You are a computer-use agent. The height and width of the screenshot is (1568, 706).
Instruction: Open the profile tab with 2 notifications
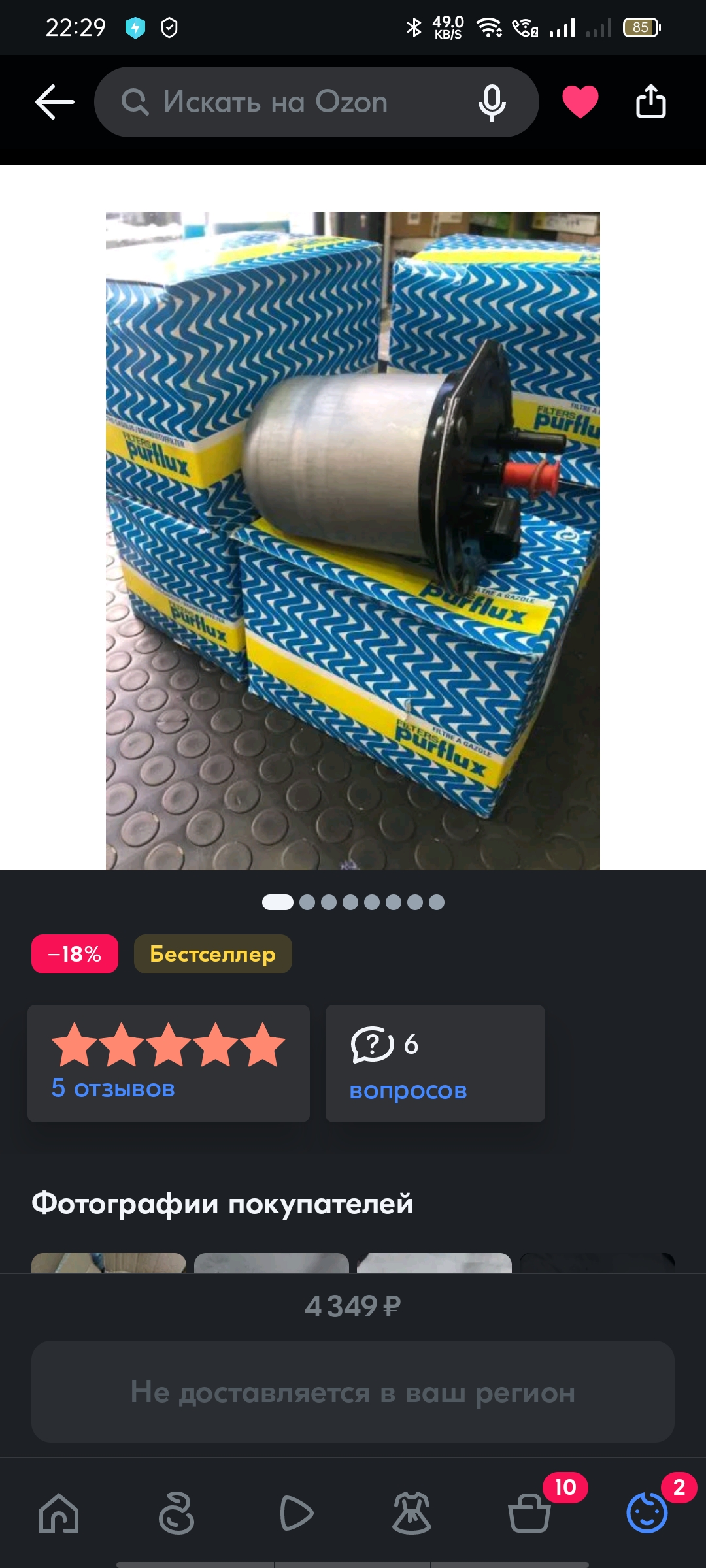pos(647,1512)
